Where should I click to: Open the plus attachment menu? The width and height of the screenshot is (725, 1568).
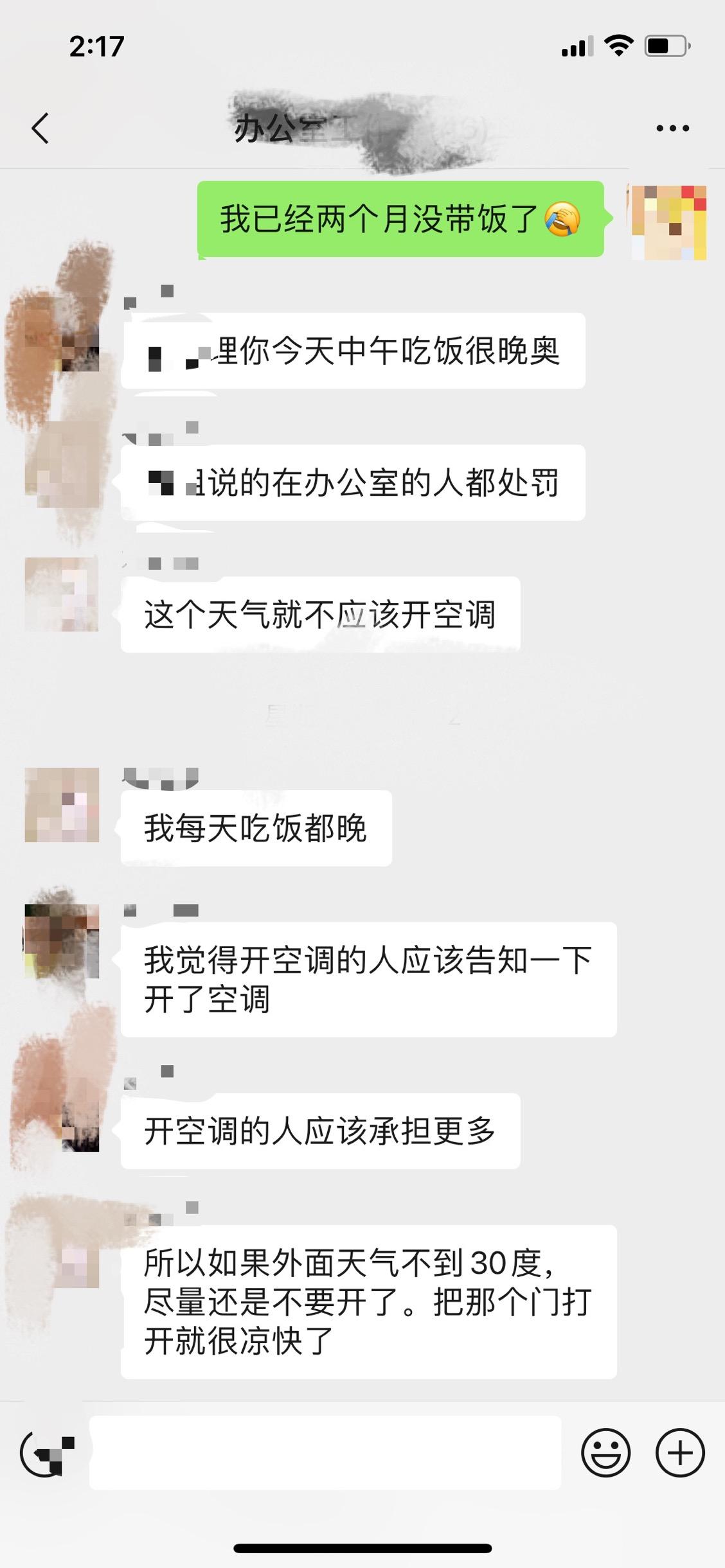[x=680, y=1452]
